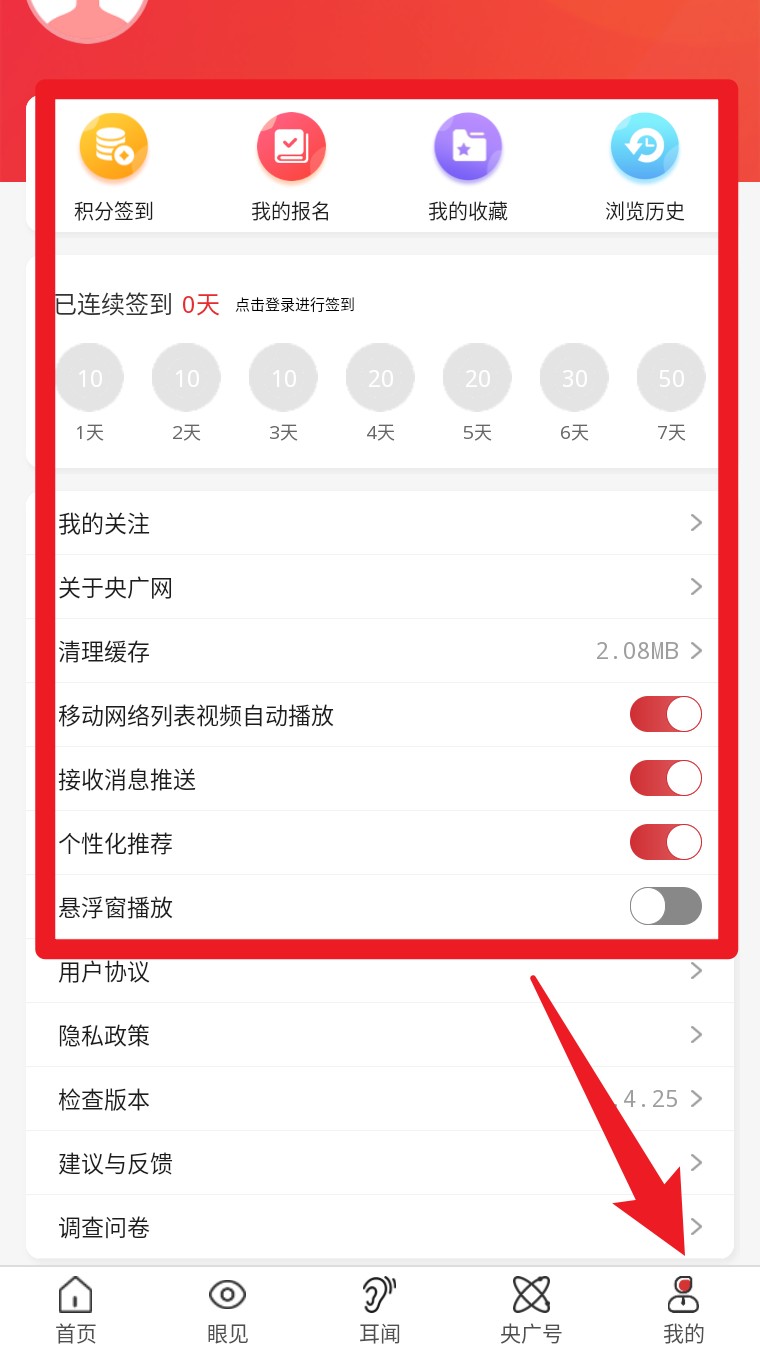
Task: Open 用户协议 row
Action: (380, 971)
